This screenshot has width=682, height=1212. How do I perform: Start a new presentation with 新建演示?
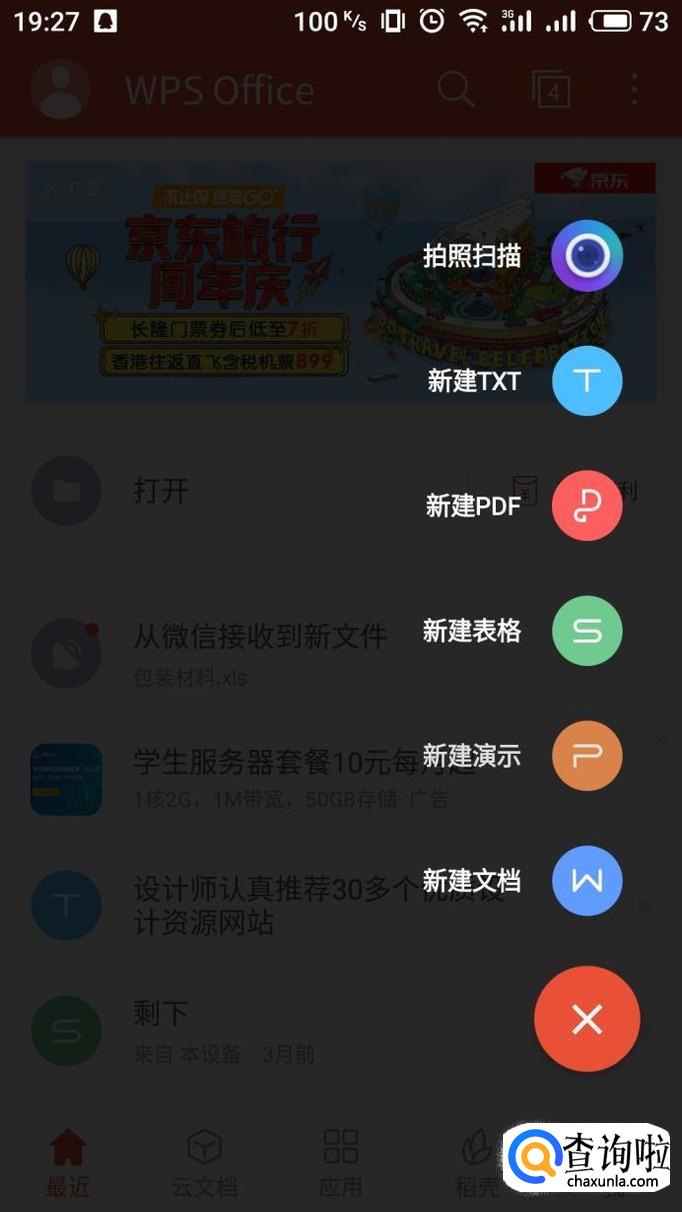(x=587, y=756)
